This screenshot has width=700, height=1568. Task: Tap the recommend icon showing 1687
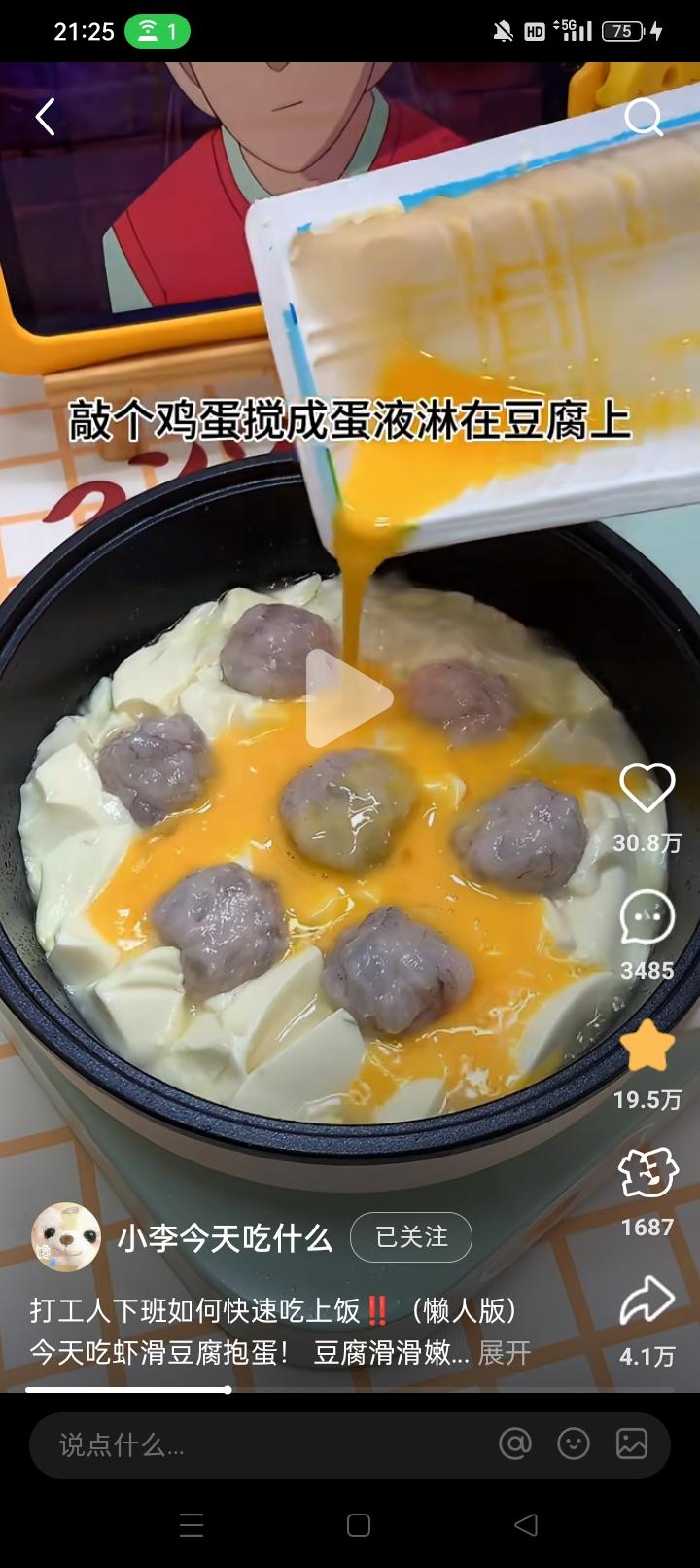[x=647, y=1173]
